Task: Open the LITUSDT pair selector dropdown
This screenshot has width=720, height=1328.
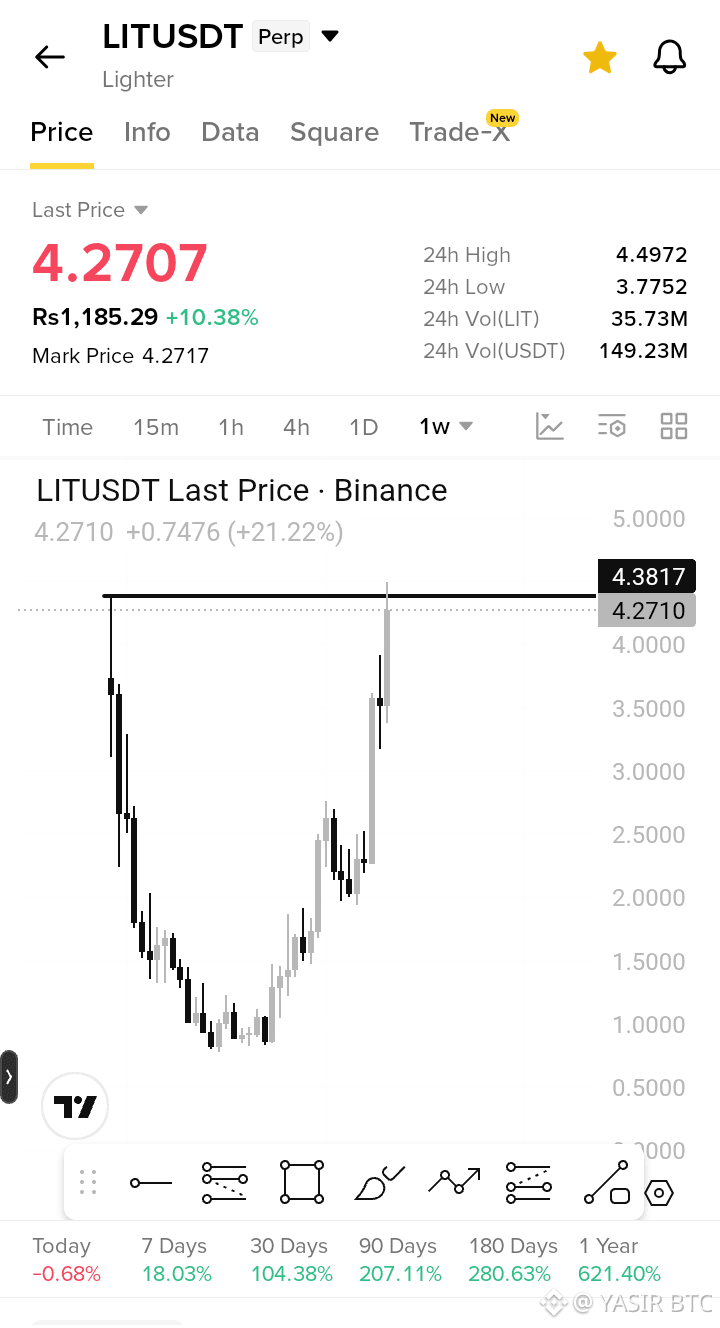Action: [330, 37]
